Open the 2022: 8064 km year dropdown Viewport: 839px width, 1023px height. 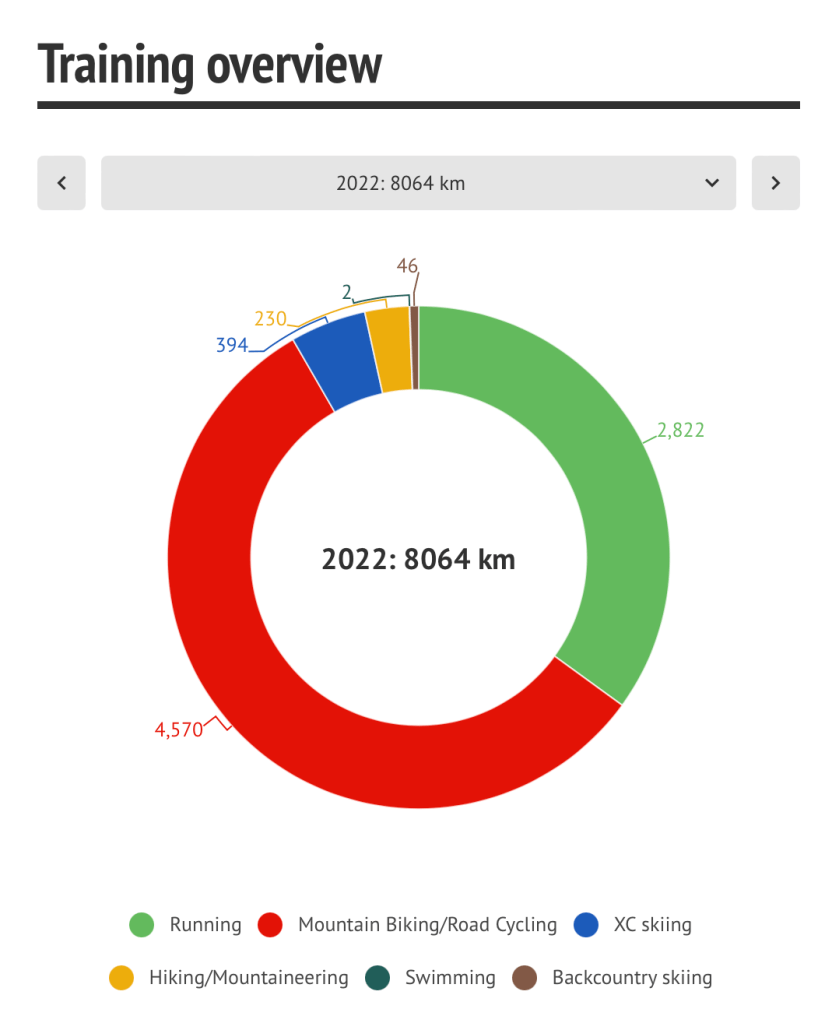(x=418, y=183)
